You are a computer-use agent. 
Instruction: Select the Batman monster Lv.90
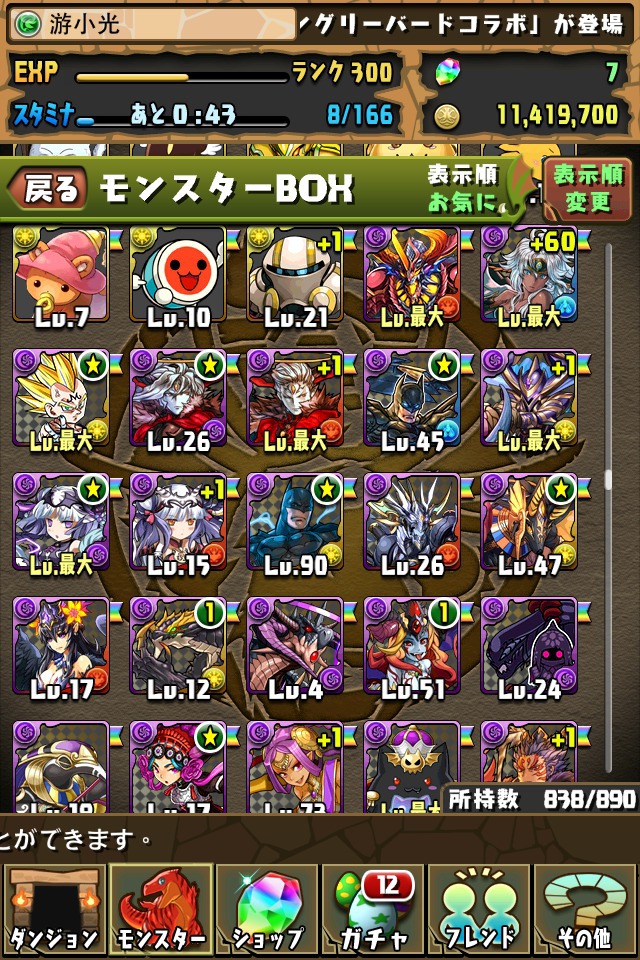(295, 521)
